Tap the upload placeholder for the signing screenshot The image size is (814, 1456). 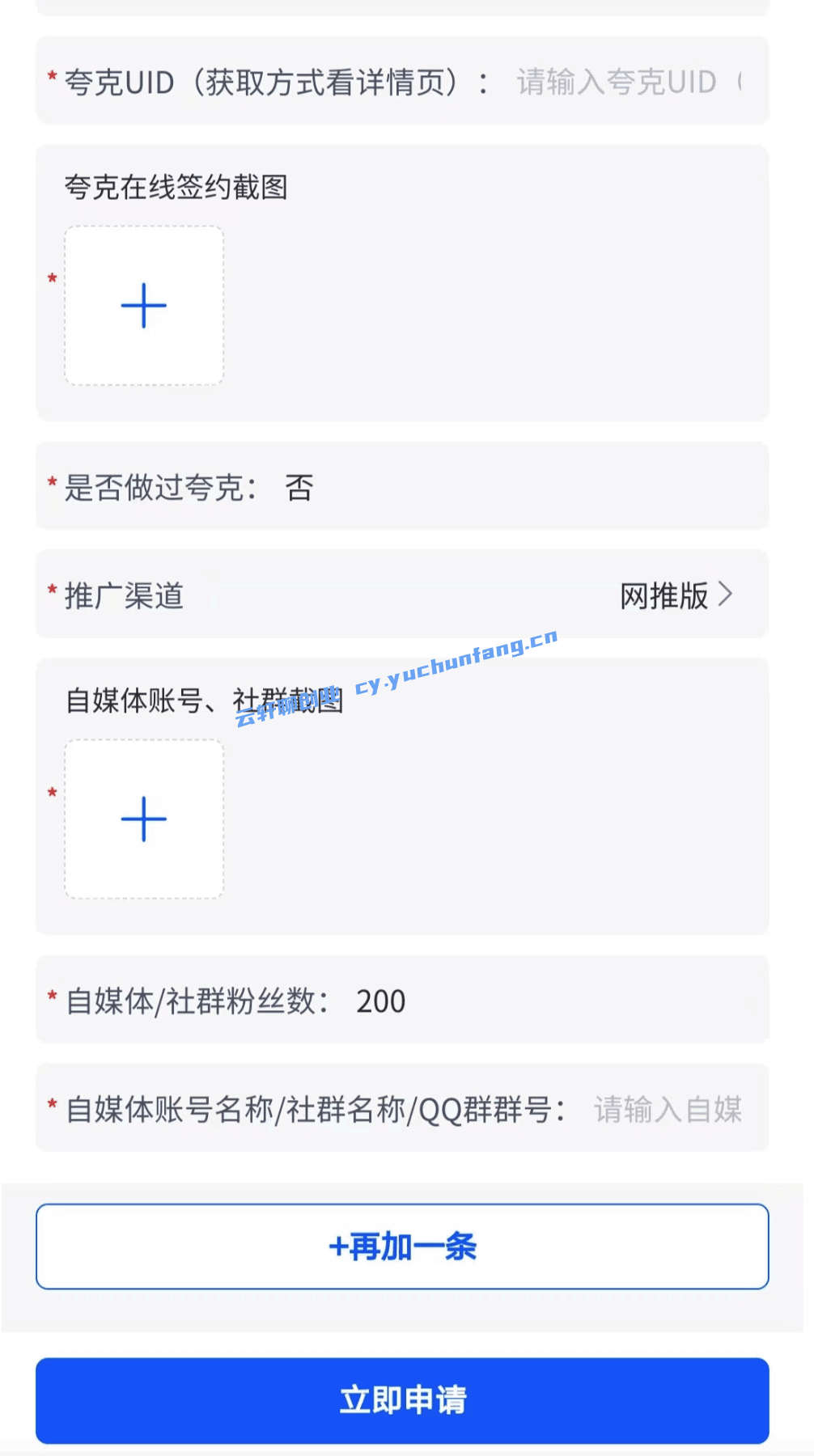pyautogui.click(x=142, y=304)
